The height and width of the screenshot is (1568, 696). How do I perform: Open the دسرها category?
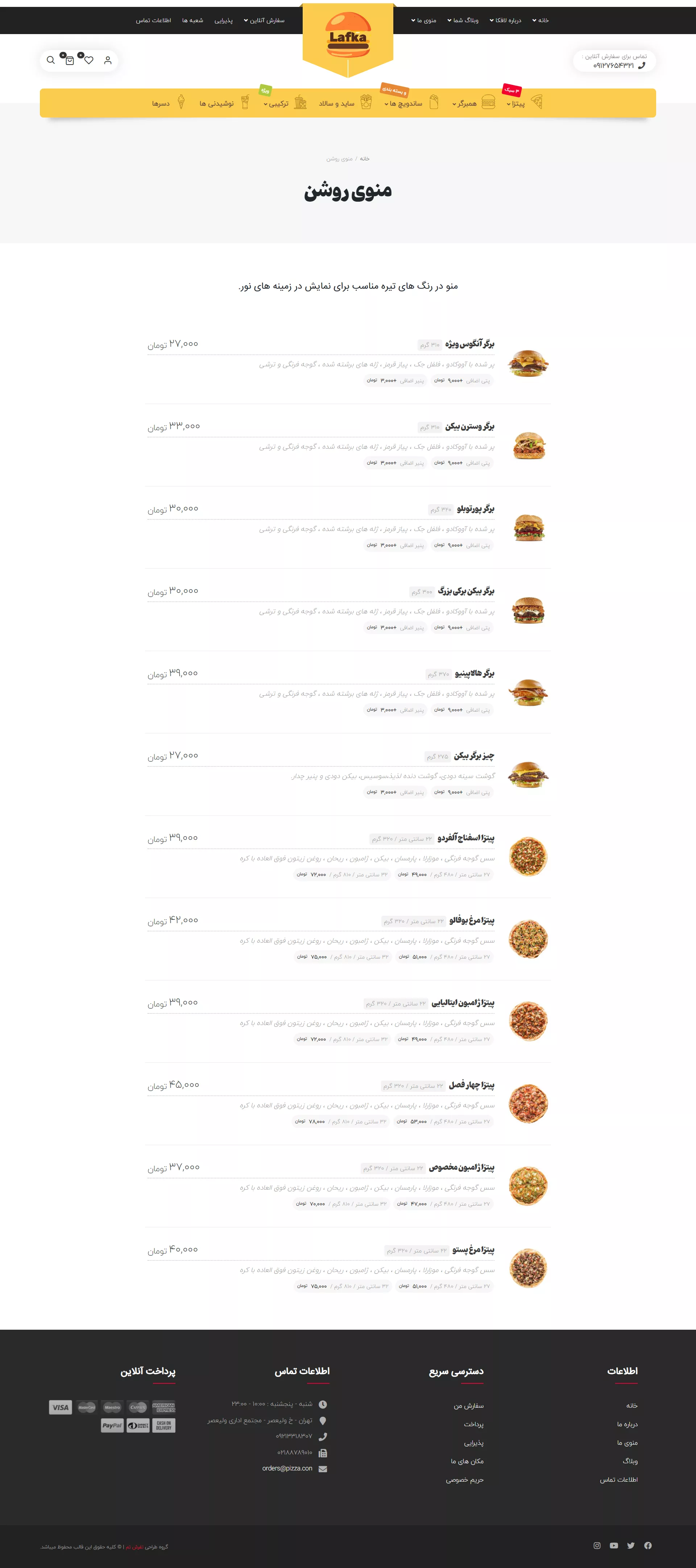(161, 103)
